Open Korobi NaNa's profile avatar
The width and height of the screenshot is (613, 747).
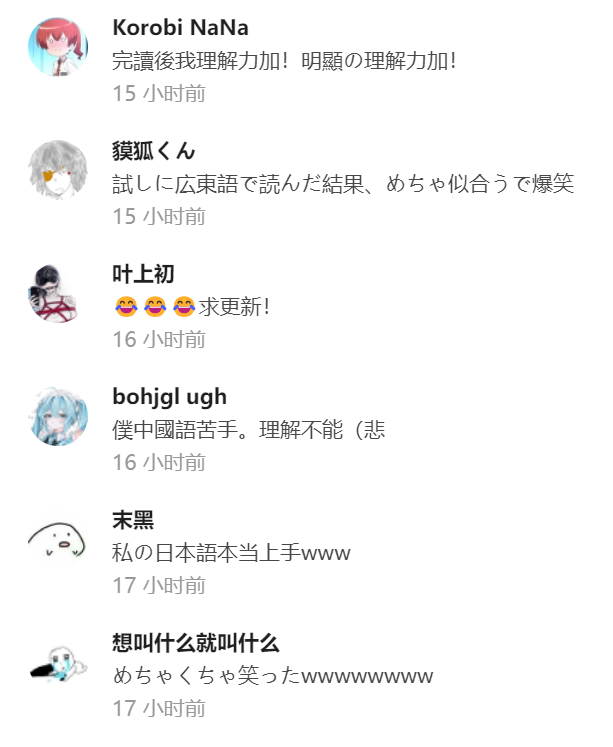pyautogui.click(x=57, y=46)
